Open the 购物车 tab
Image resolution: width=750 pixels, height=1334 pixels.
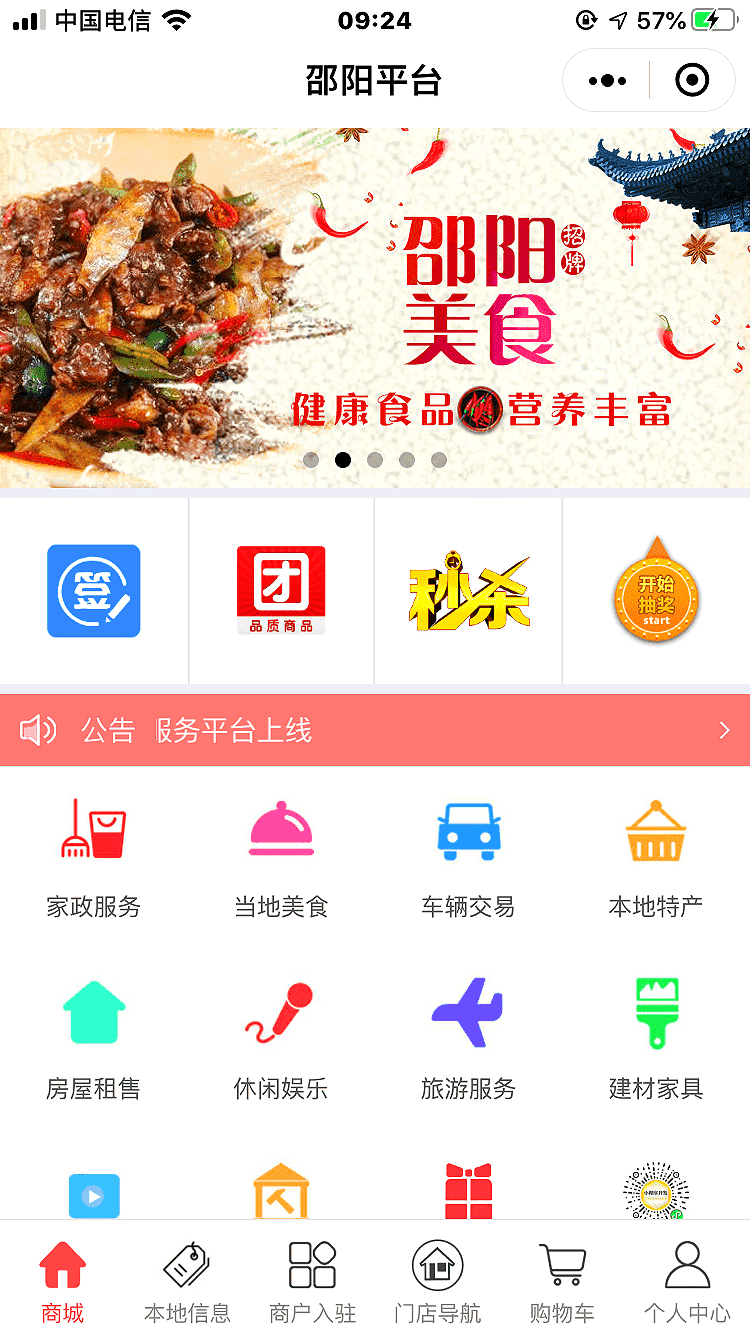(x=562, y=1282)
